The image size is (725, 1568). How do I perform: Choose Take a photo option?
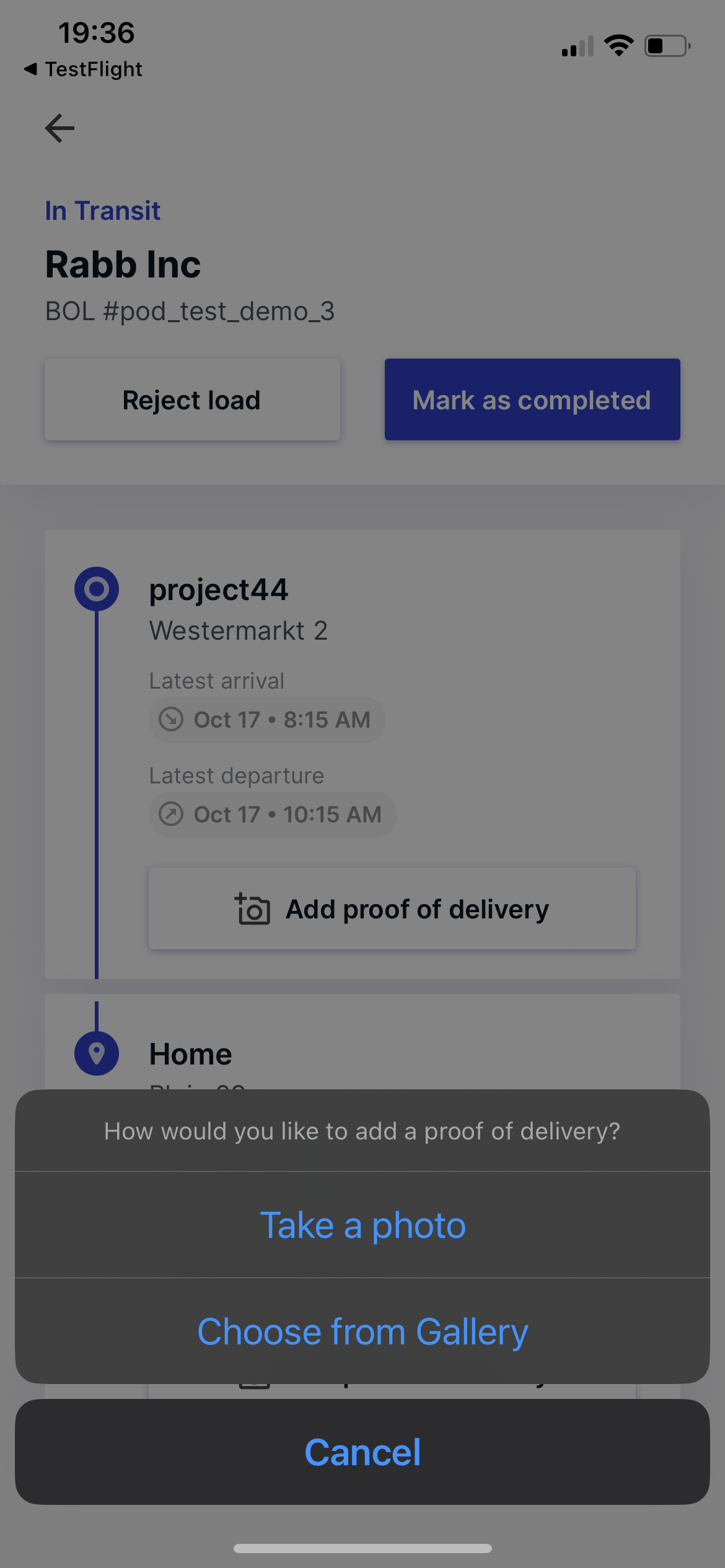[x=362, y=1225]
